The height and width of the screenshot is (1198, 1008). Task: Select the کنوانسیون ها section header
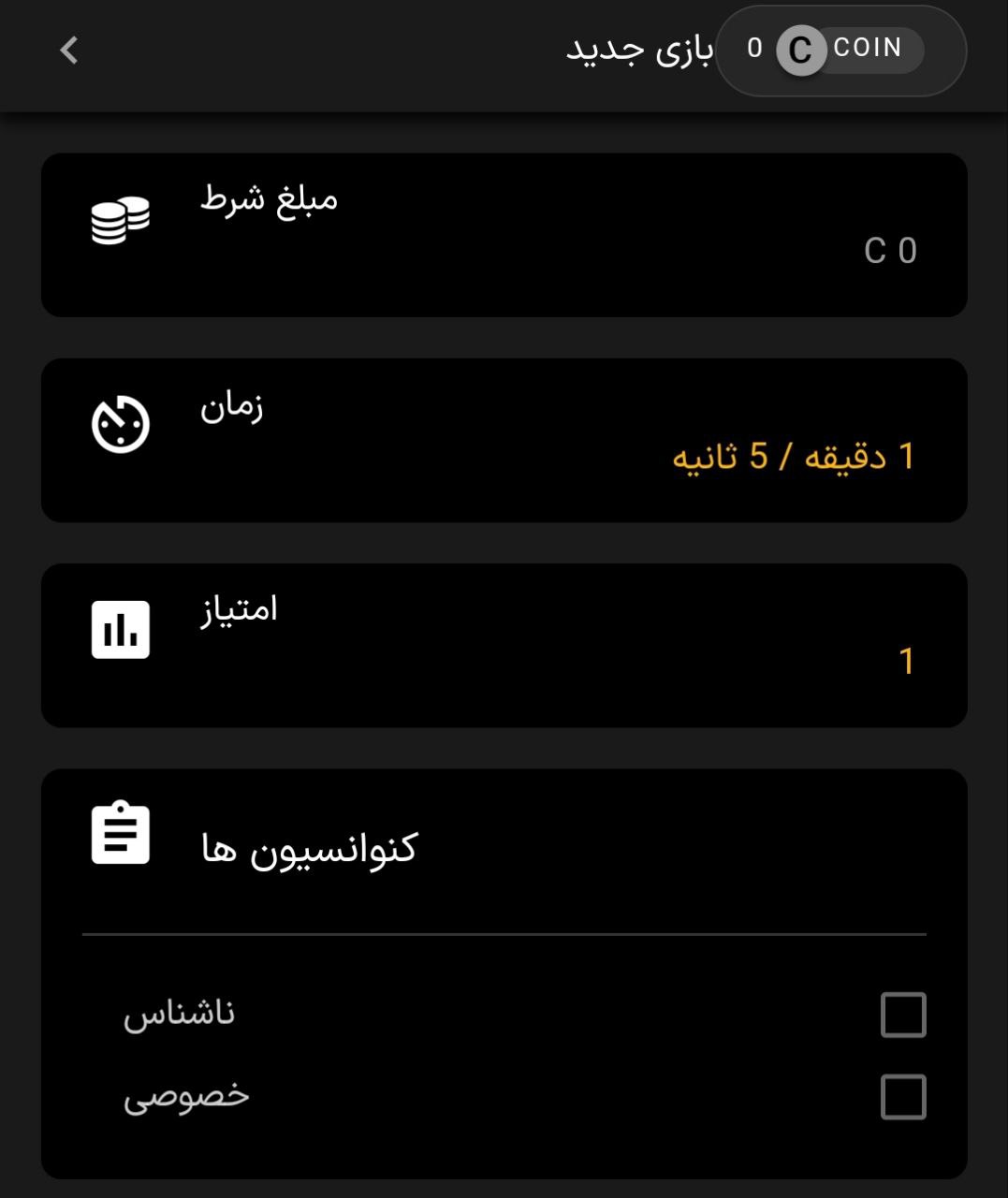pos(309,847)
